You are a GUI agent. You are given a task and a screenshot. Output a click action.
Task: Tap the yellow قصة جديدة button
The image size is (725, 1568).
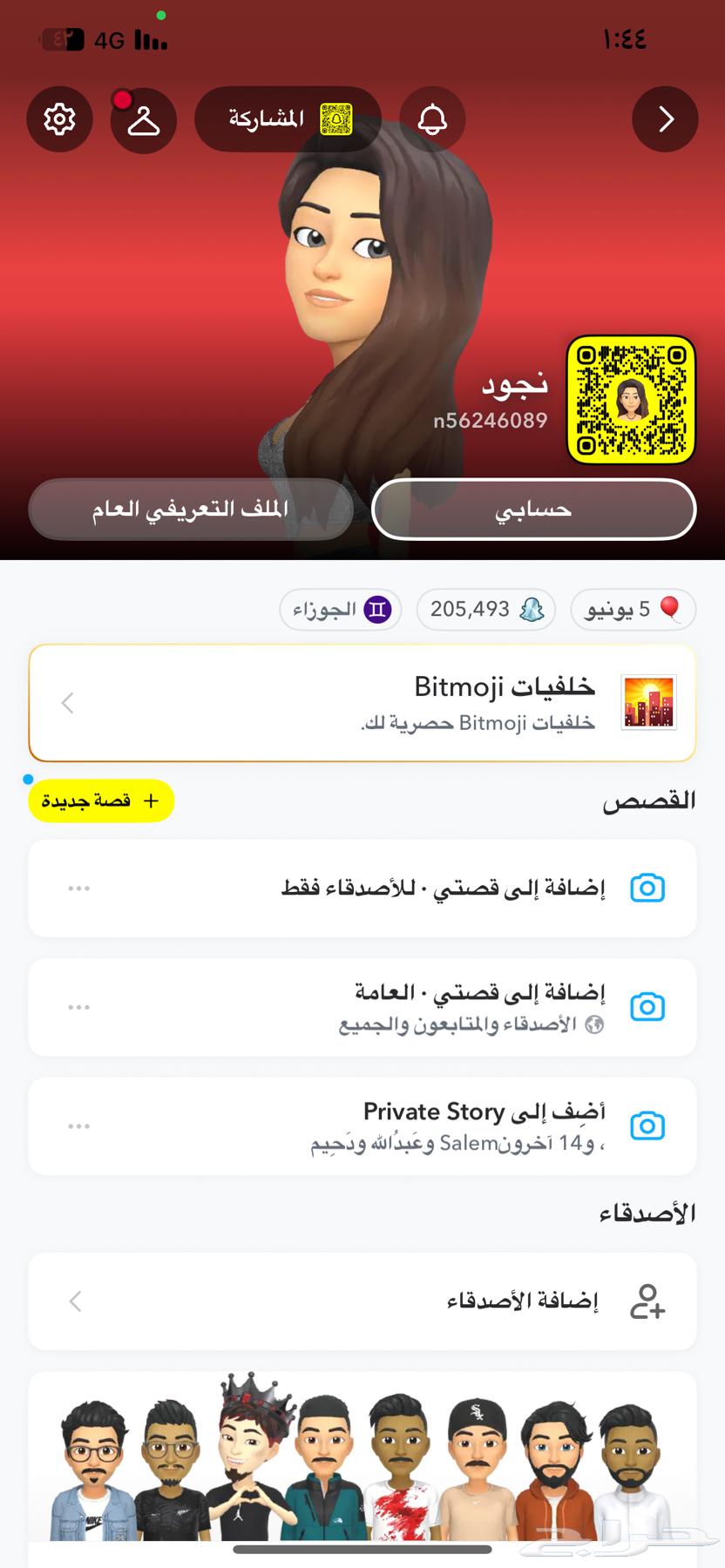point(100,801)
